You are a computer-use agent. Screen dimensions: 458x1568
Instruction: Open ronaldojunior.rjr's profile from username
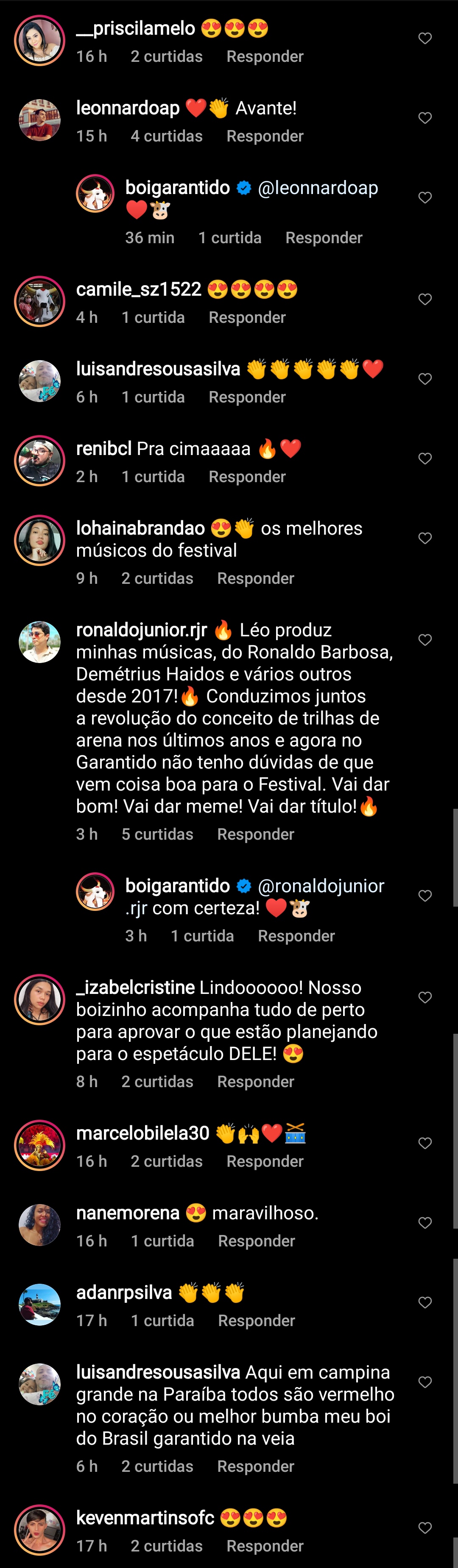(141, 630)
